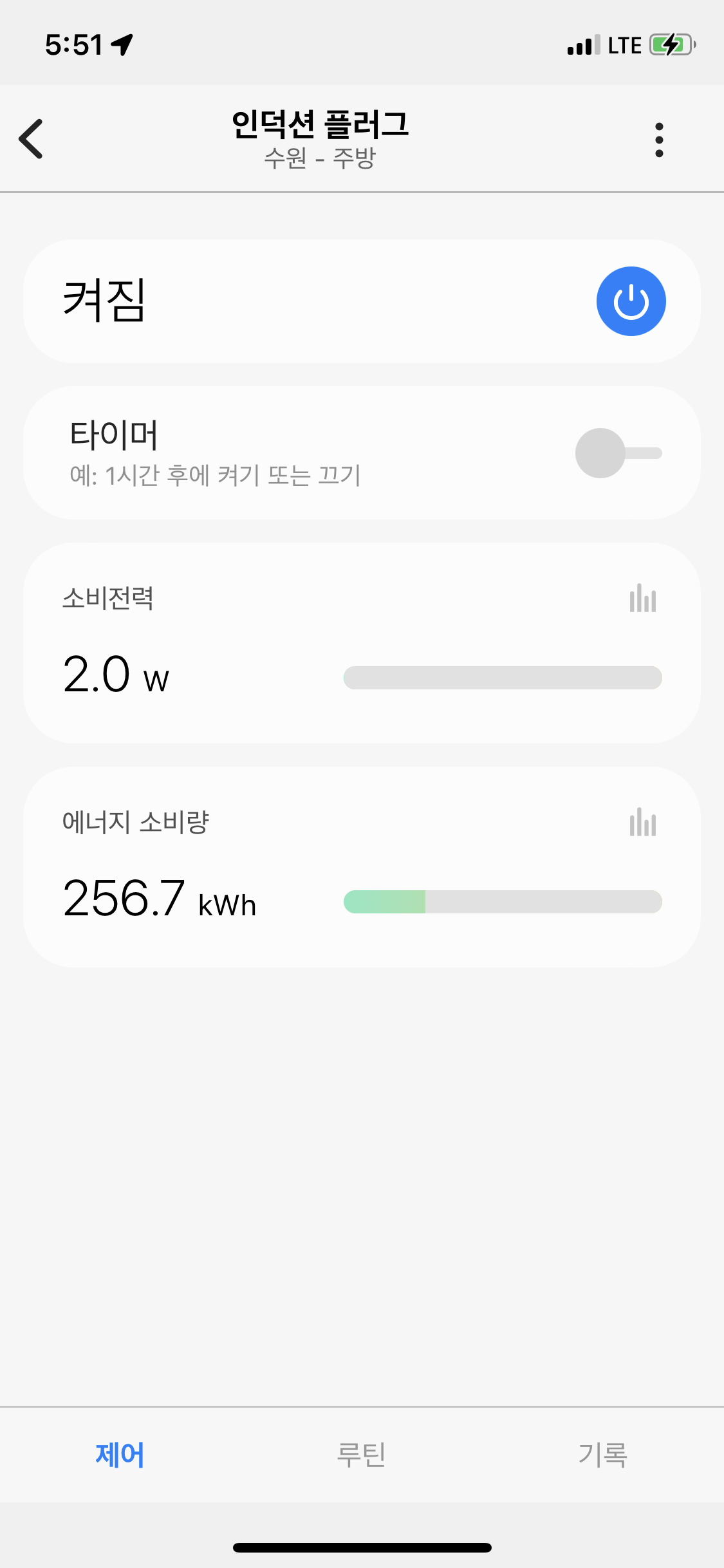Switch to the 기록 tab
The width and height of the screenshot is (724, 1568).
602,1455
